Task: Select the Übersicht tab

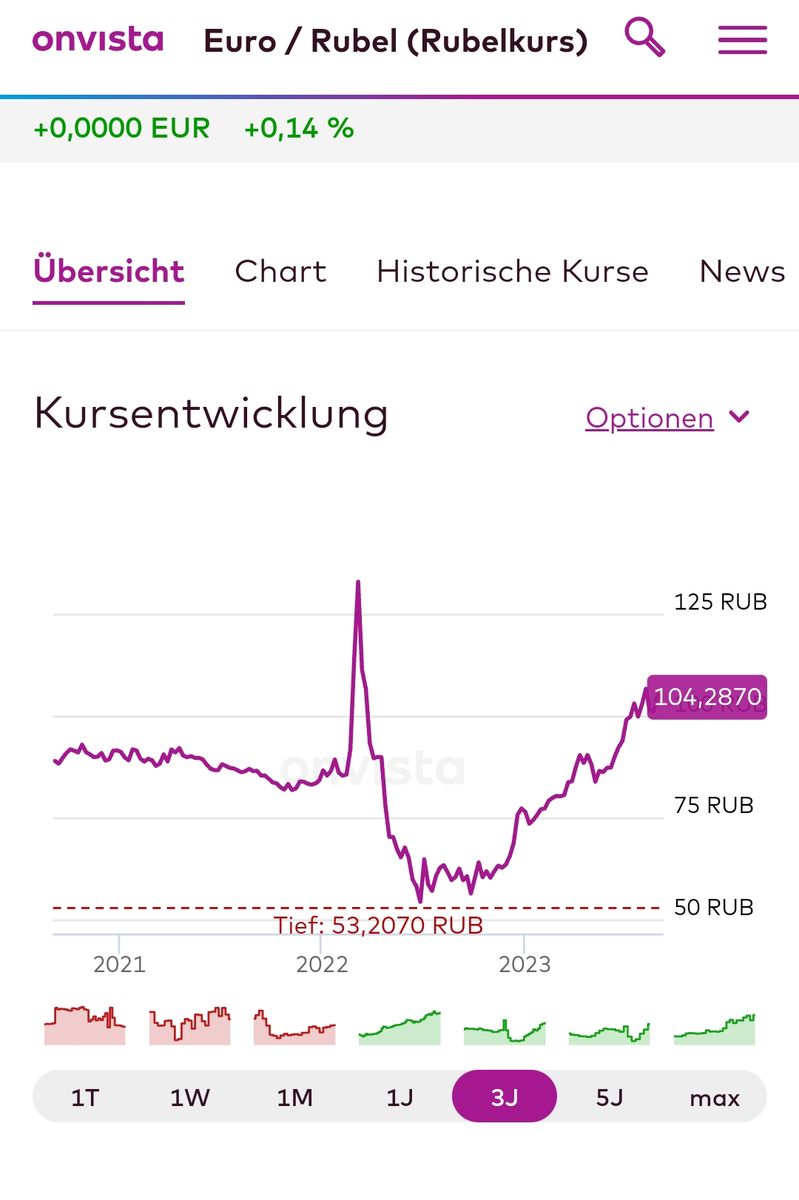Action: [109, 271]
